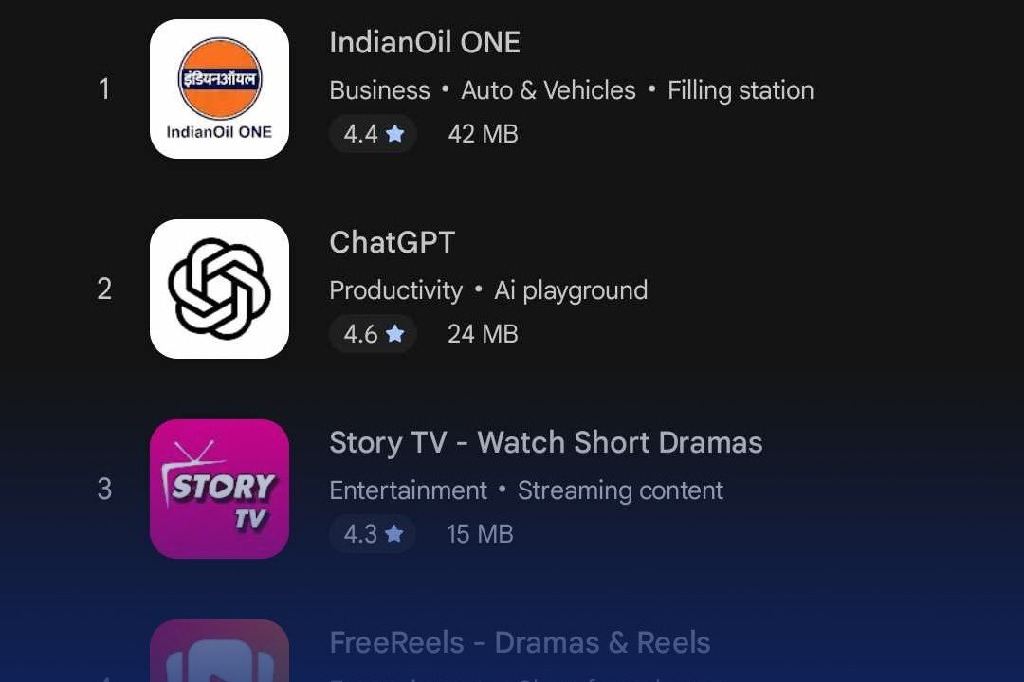Open FreeReels - Dramas & Reels listing

click(x=519, y=643)
